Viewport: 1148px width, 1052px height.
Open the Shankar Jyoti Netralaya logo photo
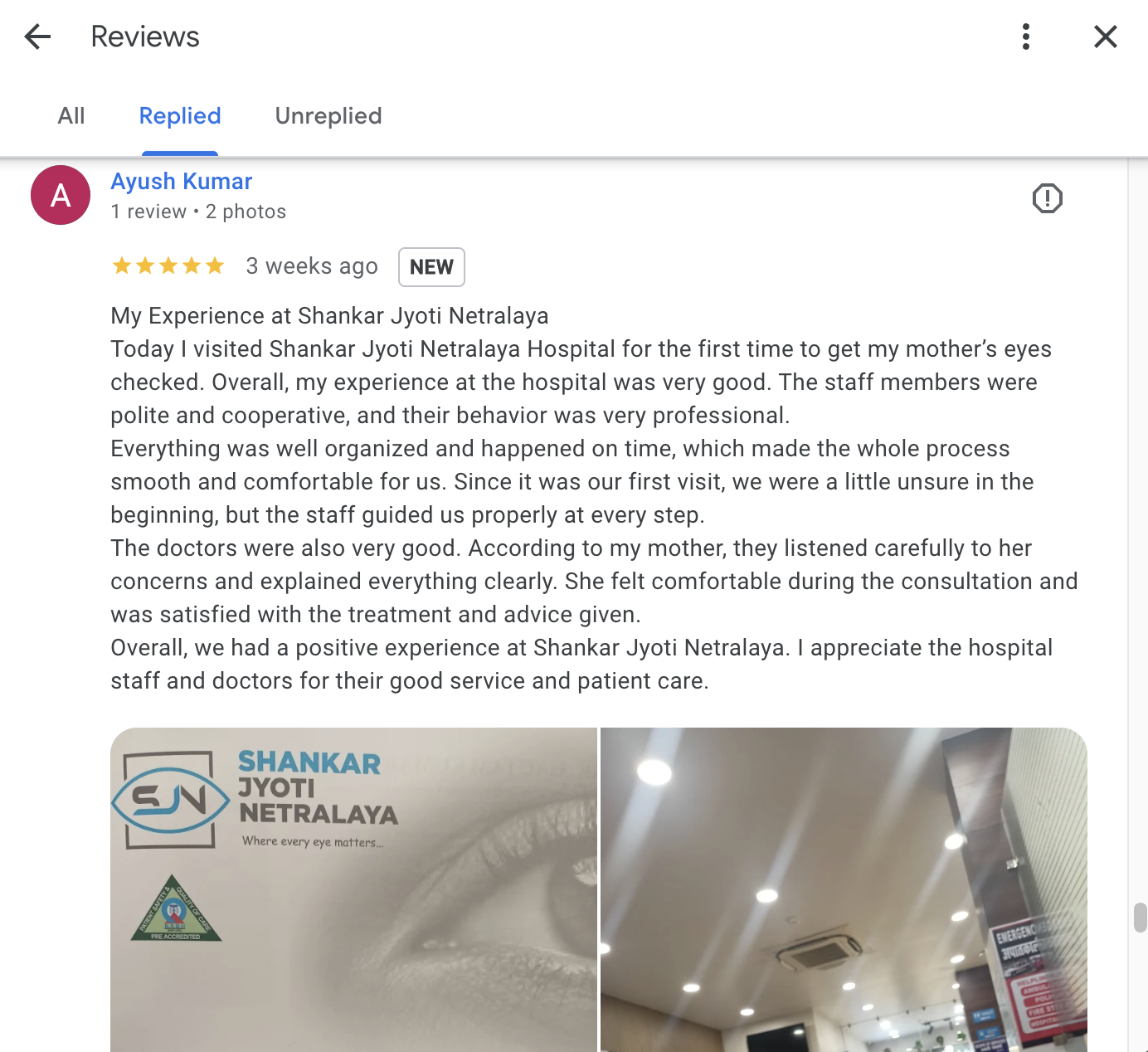pos(353,889)
